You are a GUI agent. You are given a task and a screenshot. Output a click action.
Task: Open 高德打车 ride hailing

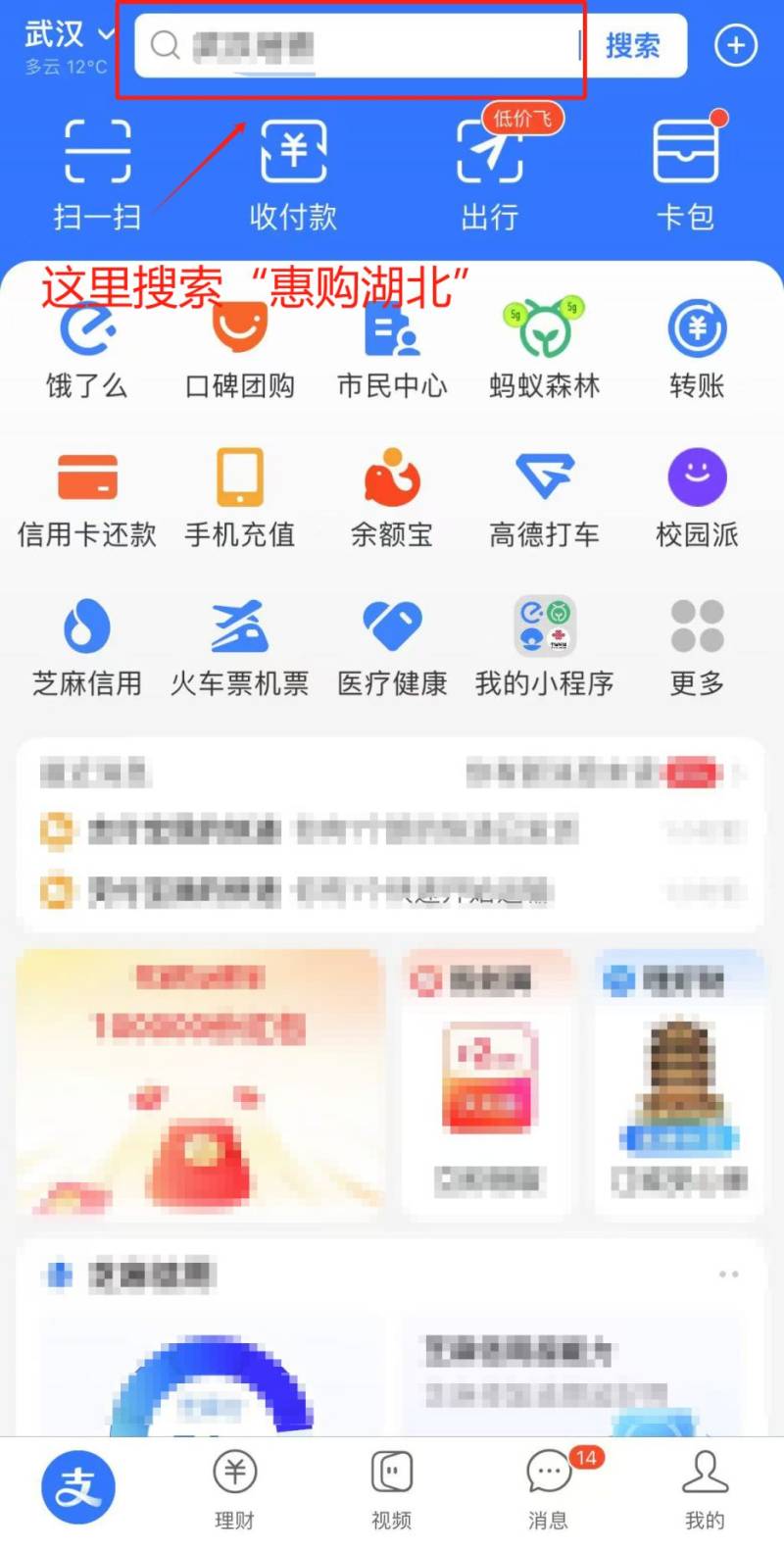[544, 498]
